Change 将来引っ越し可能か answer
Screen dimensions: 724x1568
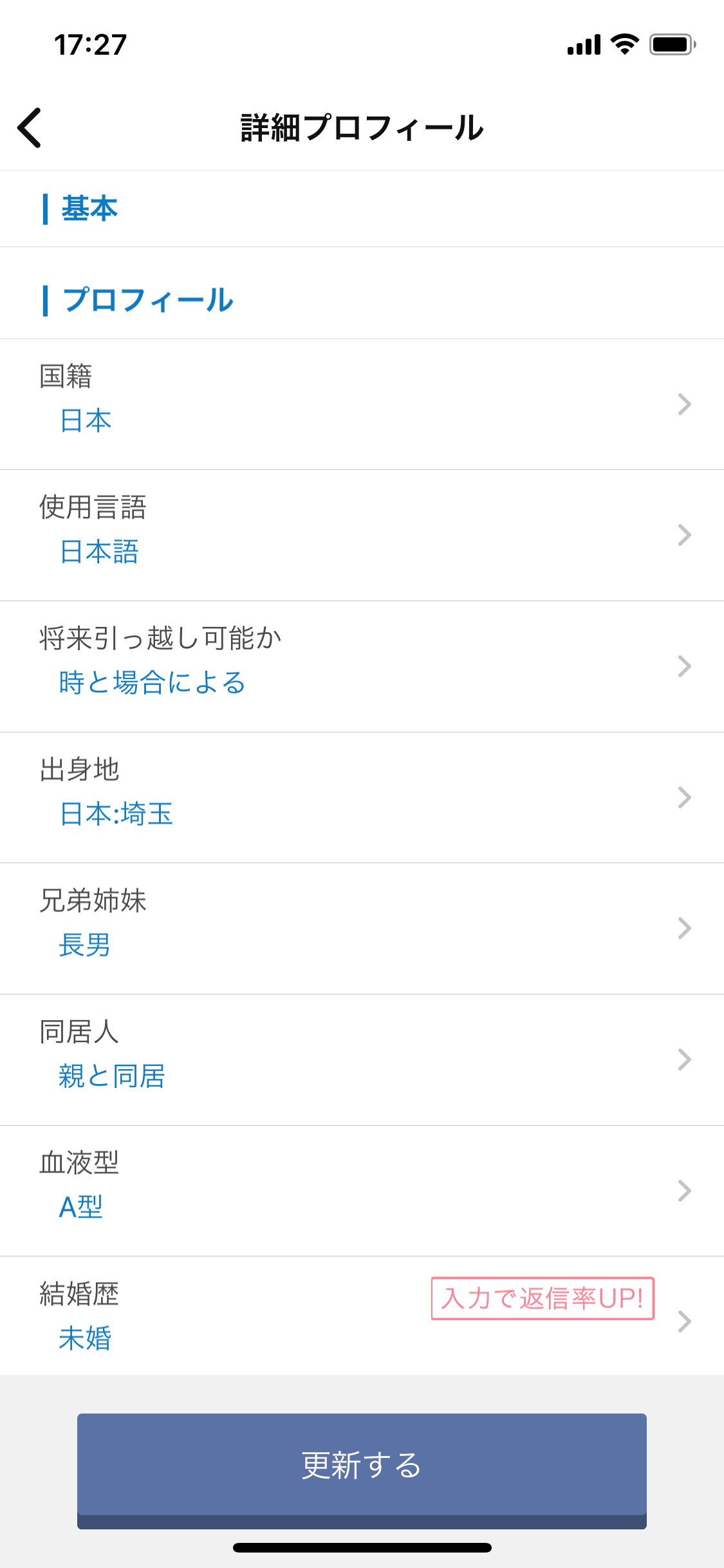362,666
